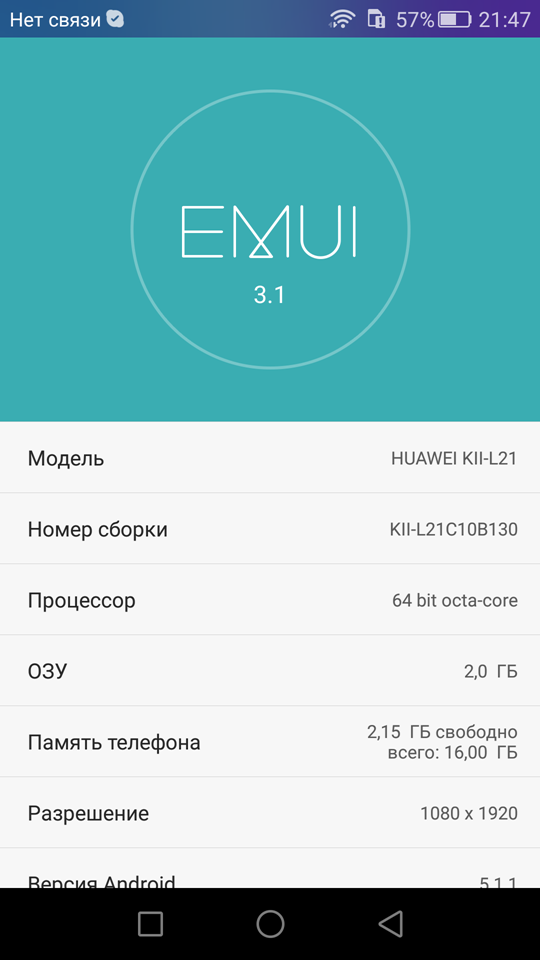Open the recent apps view

coord(150,924)
